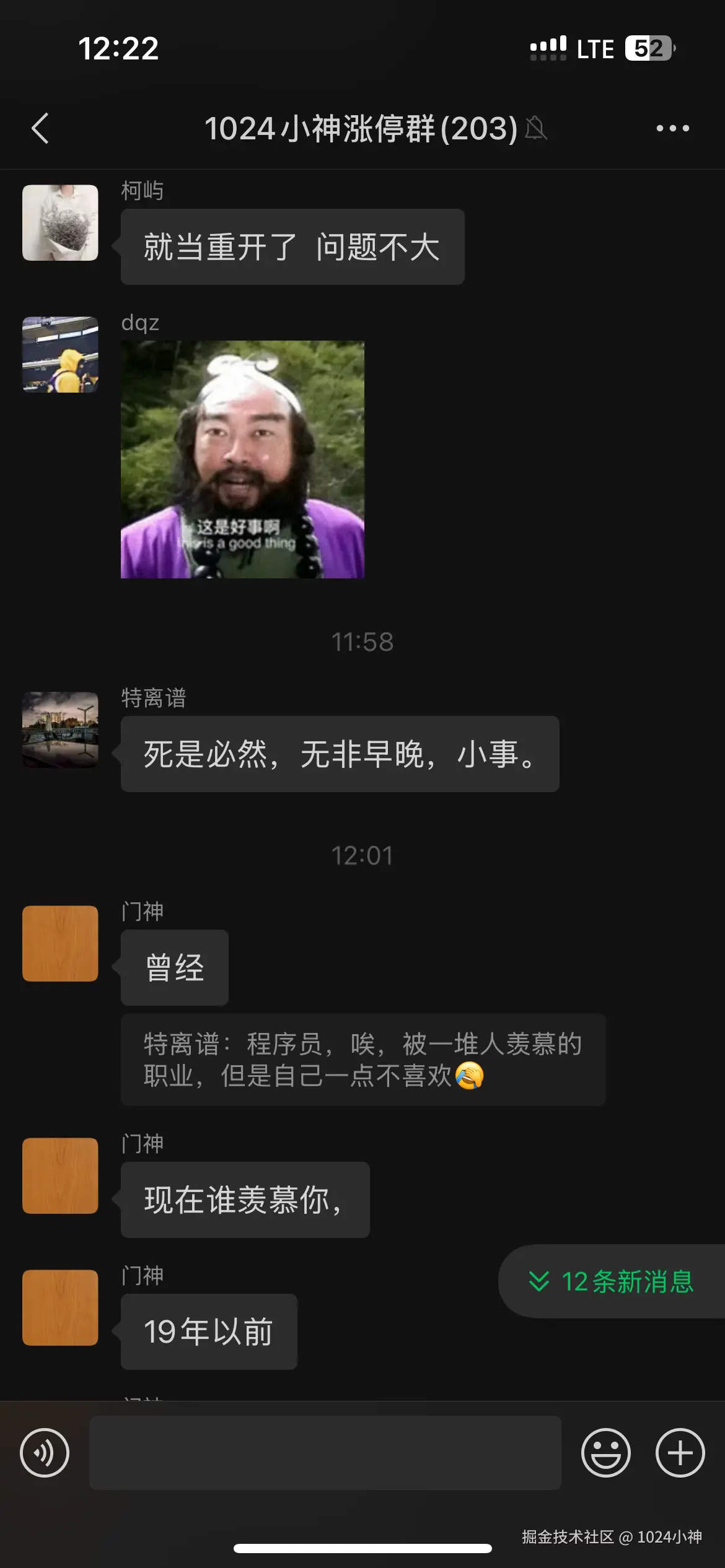Open dqz's profile avatar
The width and height of the screenshot is (725, 1568).
(x=60, y=354)
